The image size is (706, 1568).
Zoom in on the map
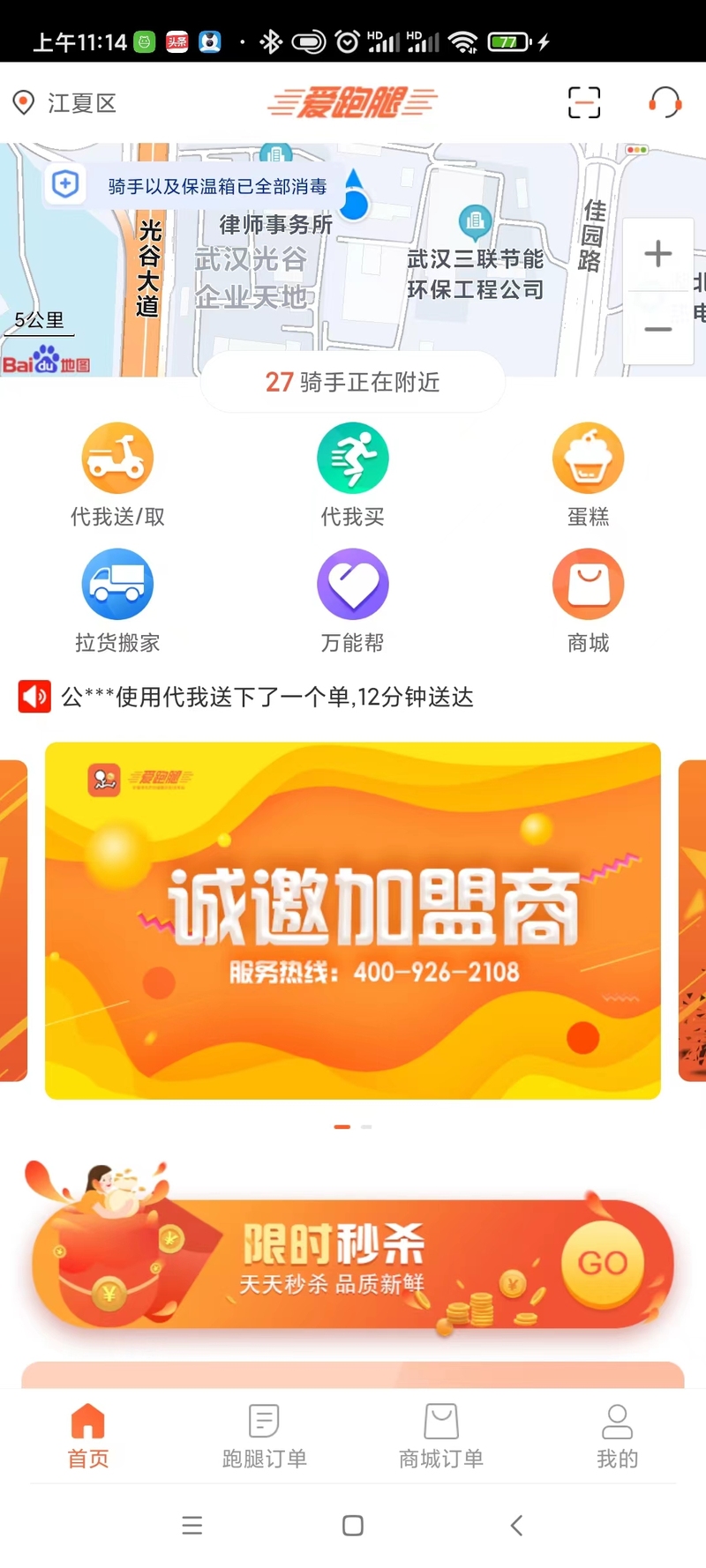pyautogui.click(x=657, y=254)
